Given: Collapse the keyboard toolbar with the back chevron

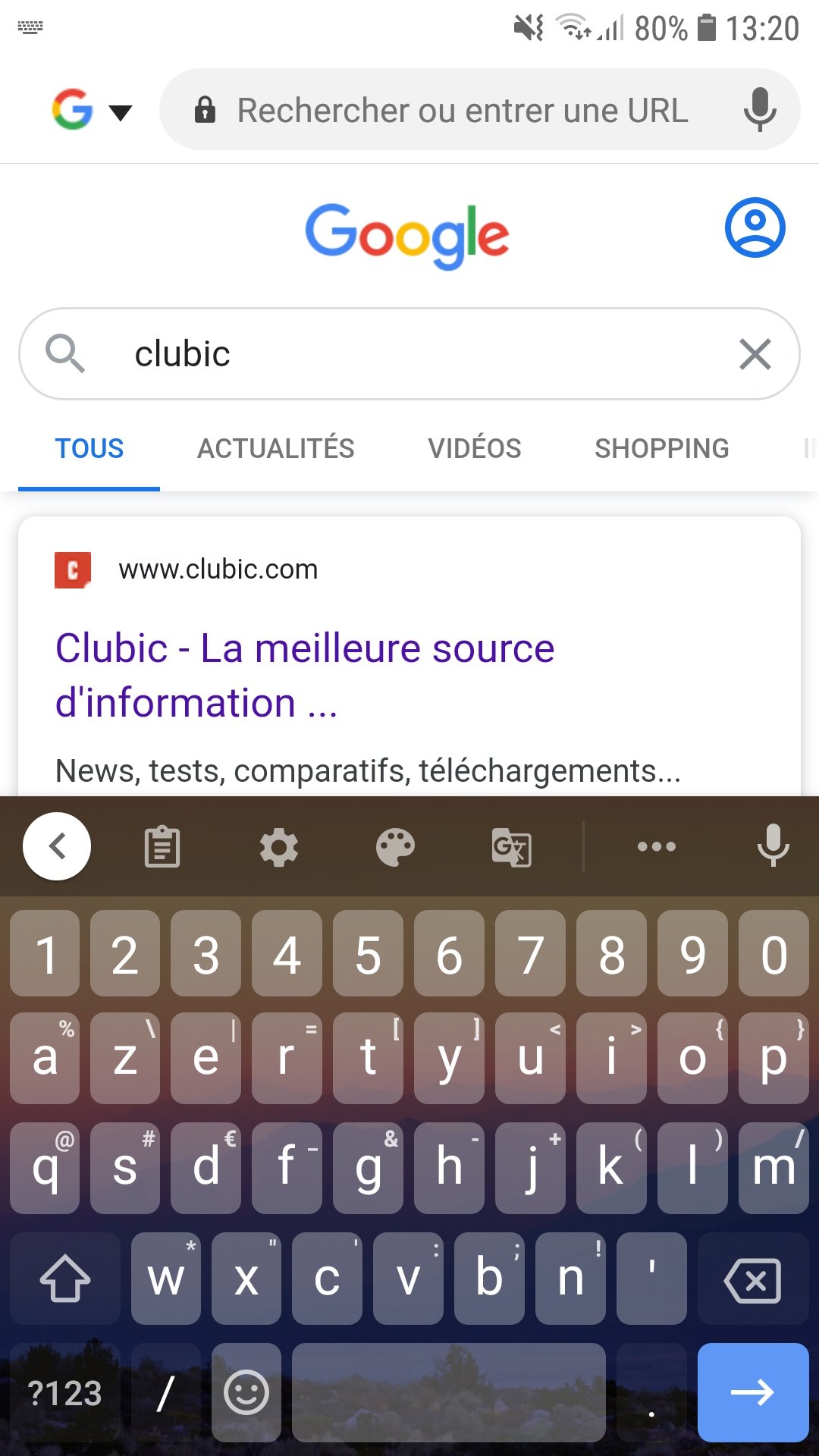Looking at the screenshot, I should 56,846.
